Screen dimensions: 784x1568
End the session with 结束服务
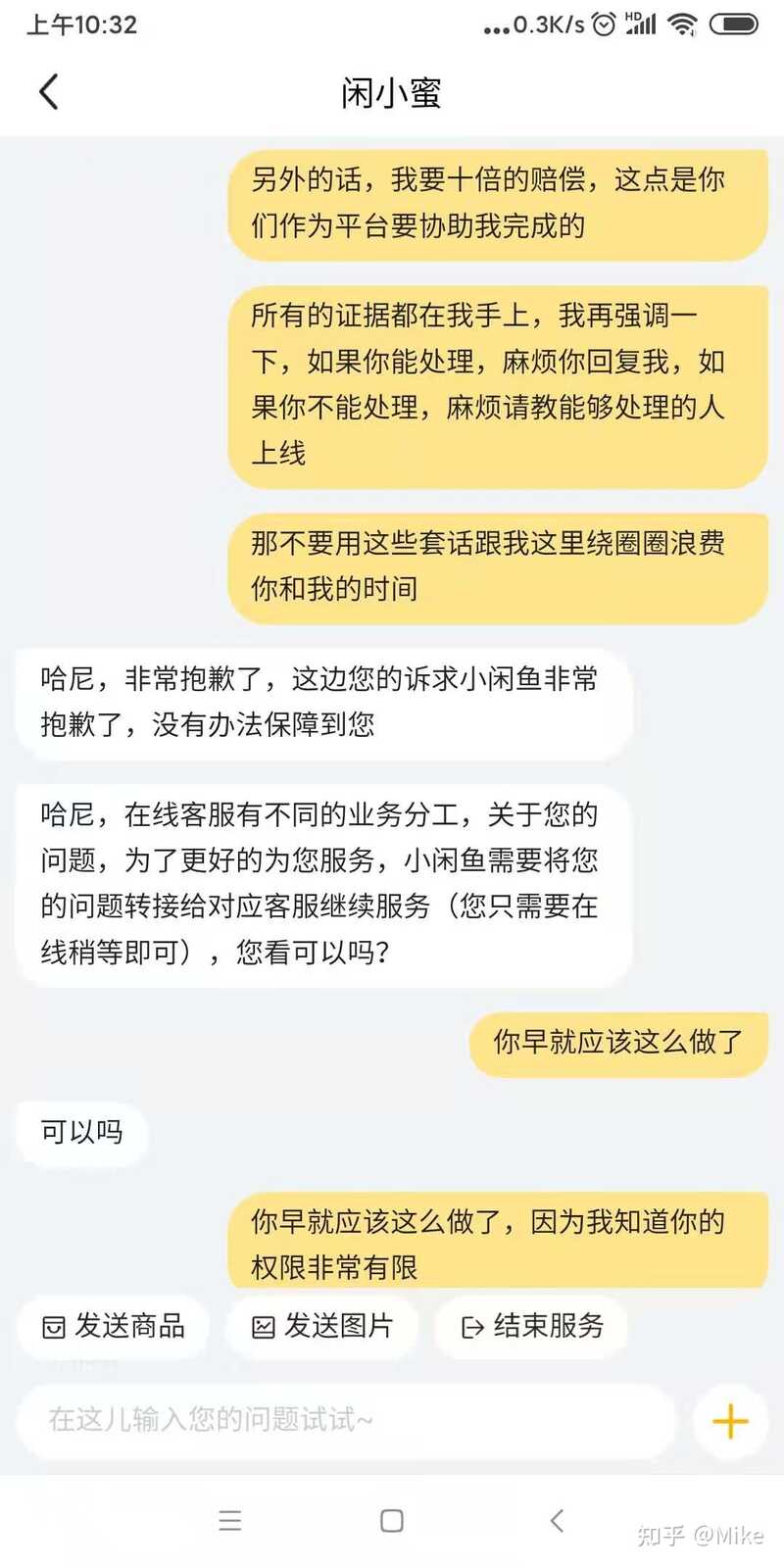531,1327
